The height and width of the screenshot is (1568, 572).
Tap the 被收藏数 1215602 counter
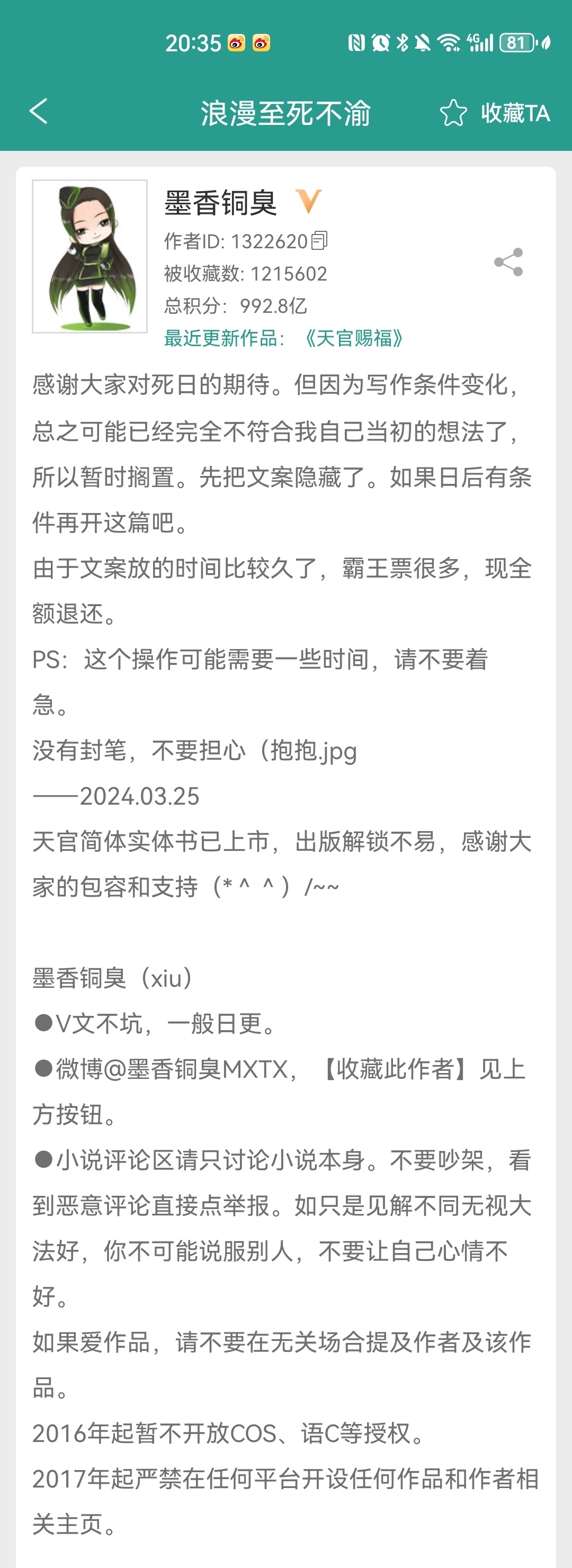(244, 273)
